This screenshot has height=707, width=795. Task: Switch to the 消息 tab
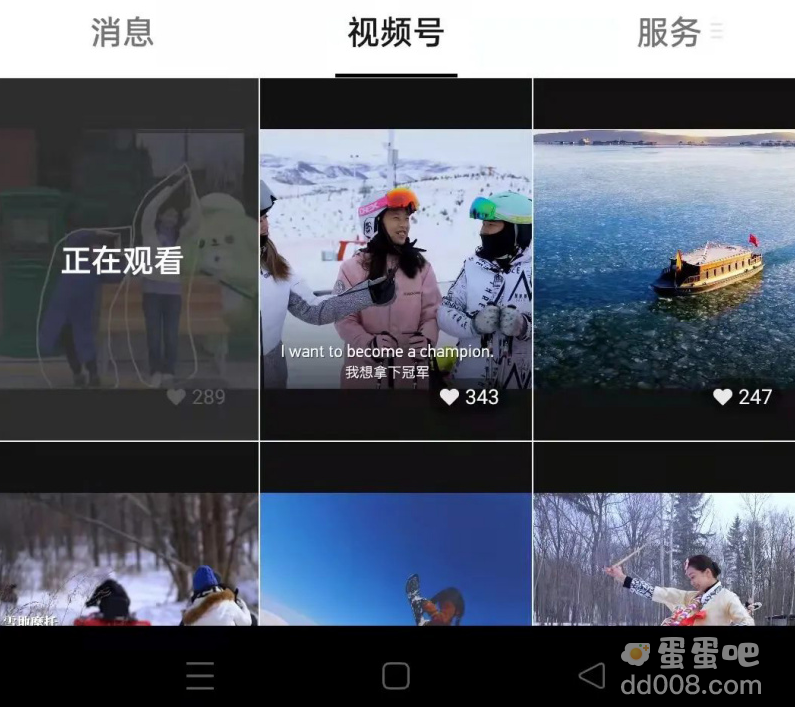coord(122,33)
